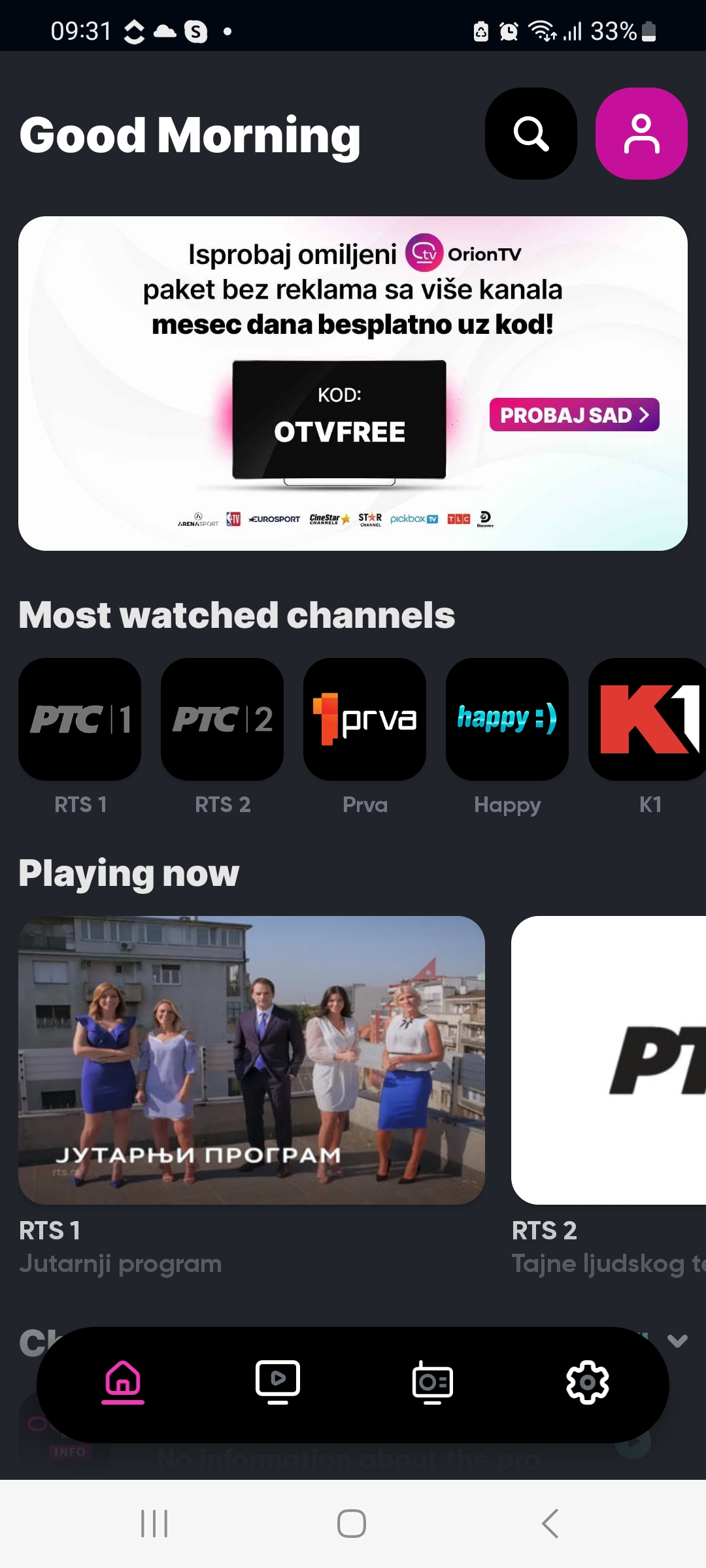The image size is (706, 1568).
Task: Select the RTS 1 channel icon
Action: tap(80, 721)
